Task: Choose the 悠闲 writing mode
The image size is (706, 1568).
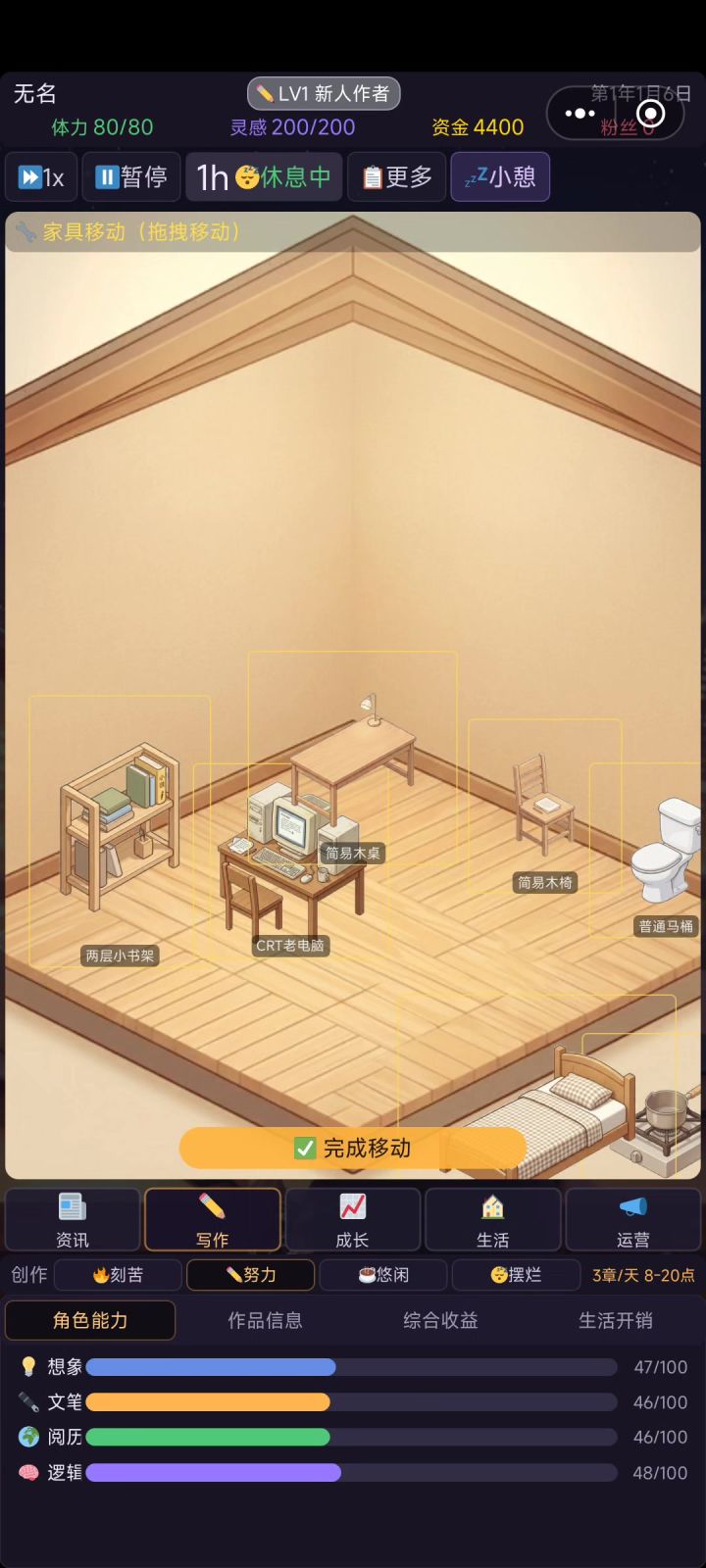Action: (383, 1275)
